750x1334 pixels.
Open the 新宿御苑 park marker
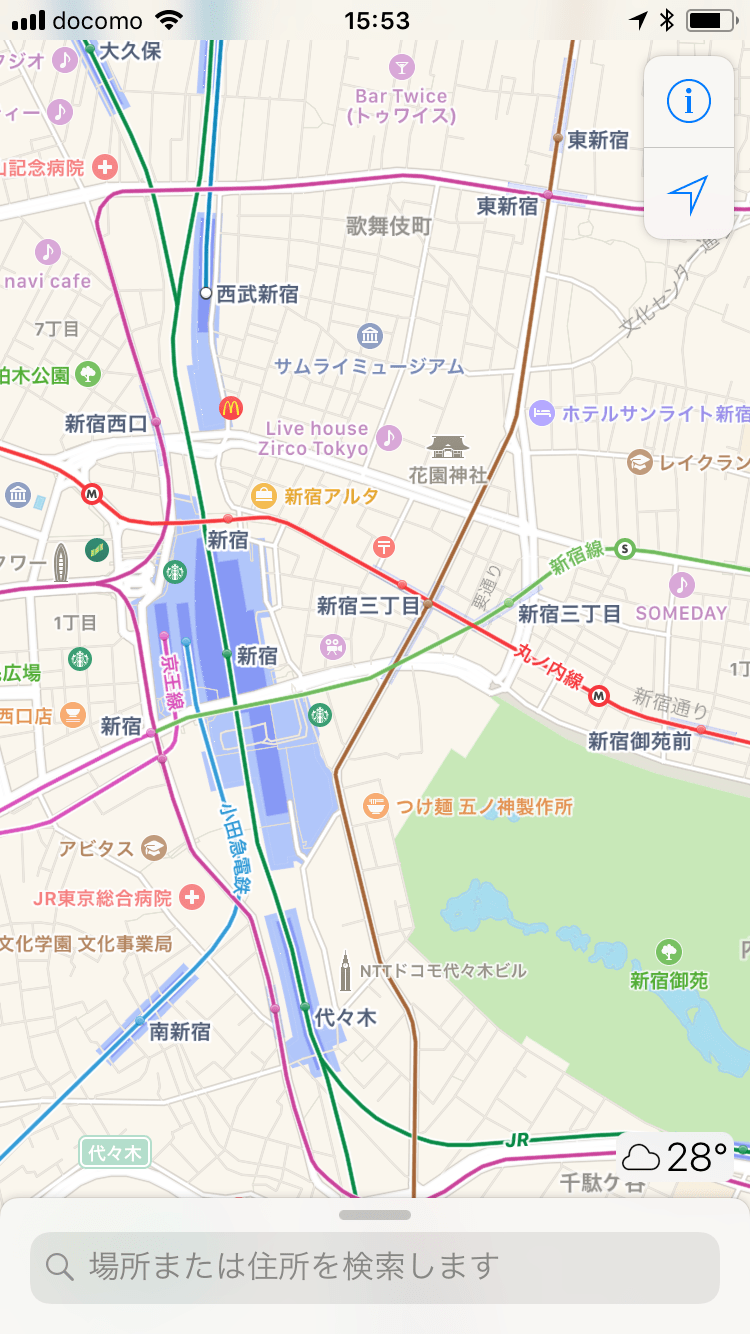click(x=669, y=951)
